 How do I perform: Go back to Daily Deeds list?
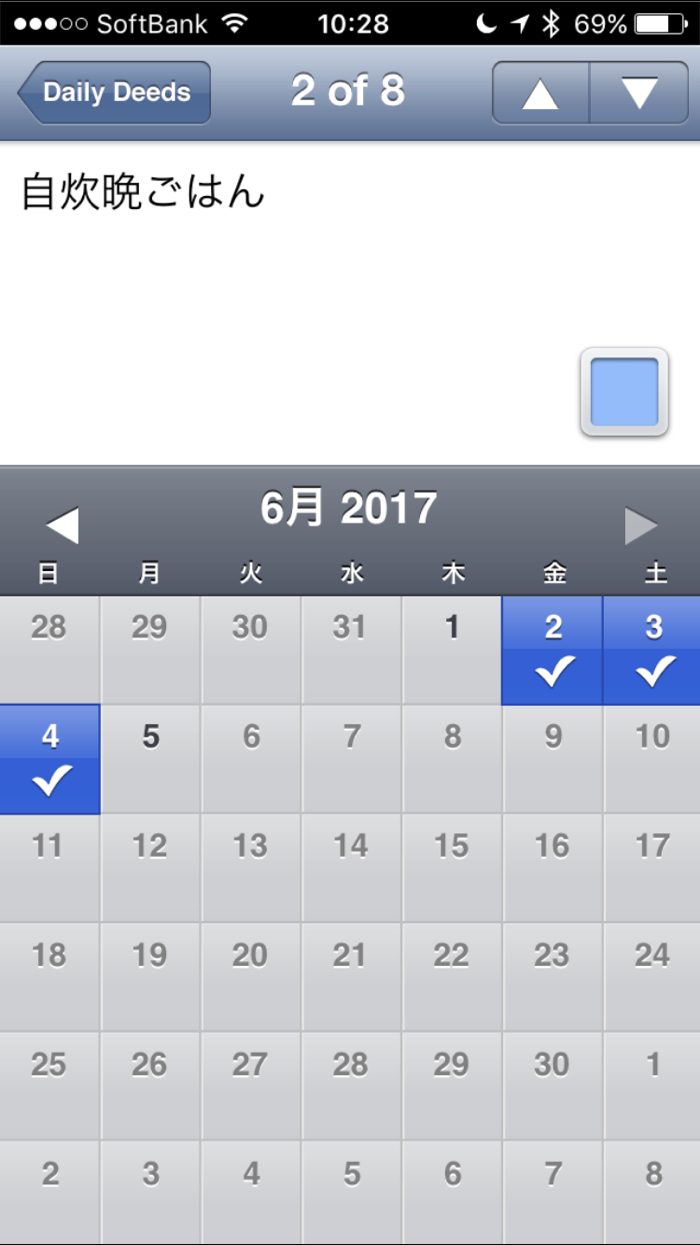115,93
